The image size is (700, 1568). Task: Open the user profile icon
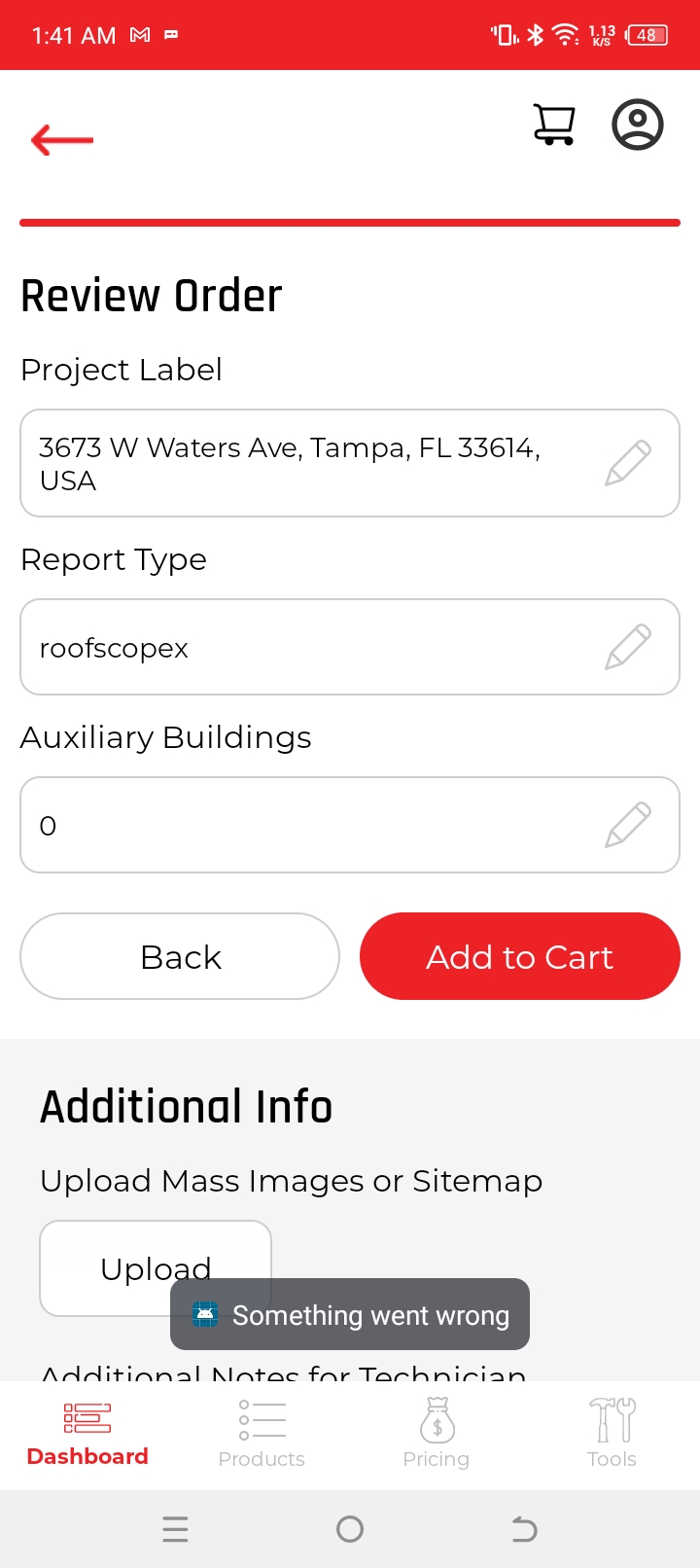638,125
